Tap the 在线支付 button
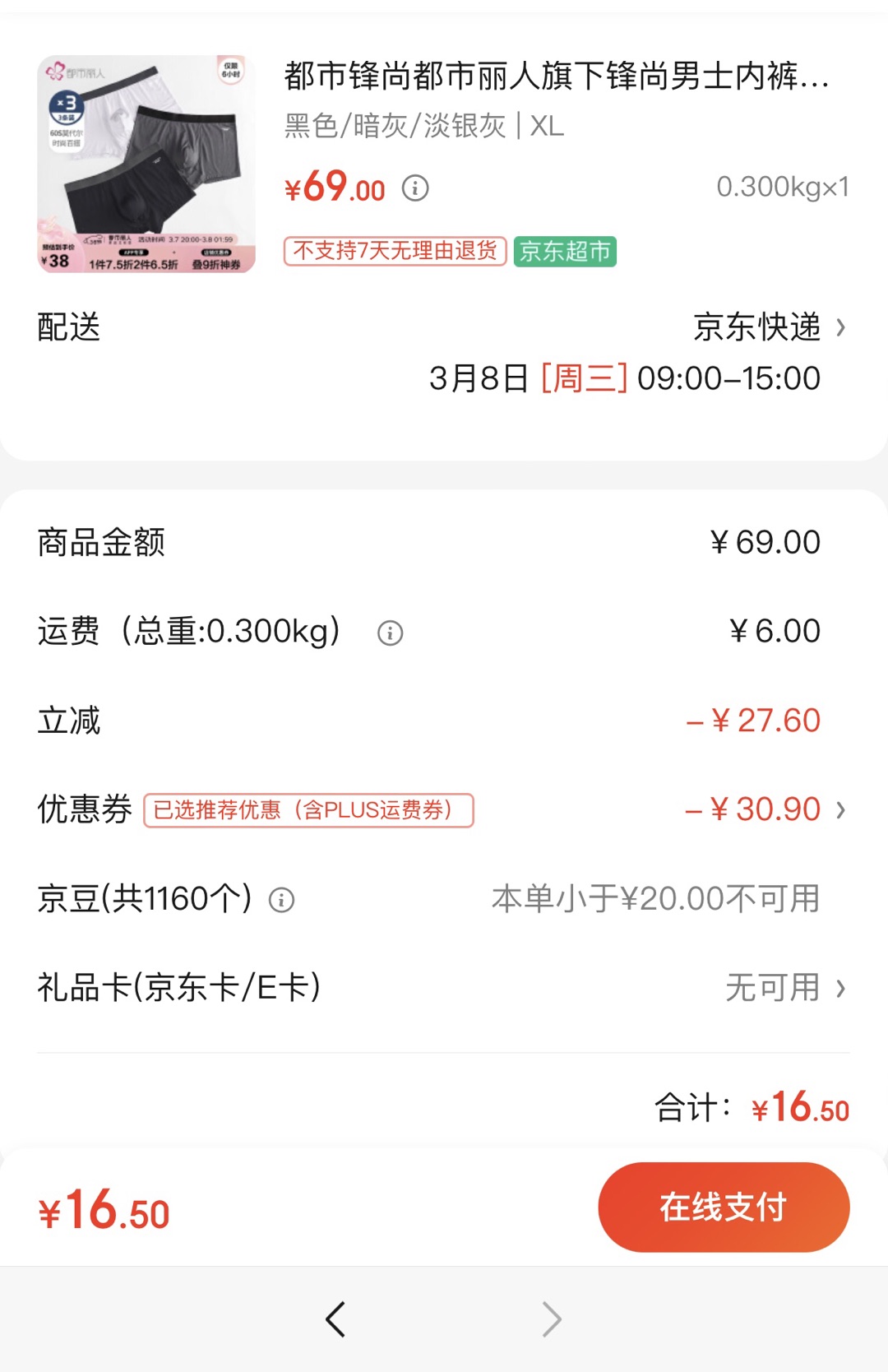The width and height of the screenshot is (888, 1372). click(724, 1207)
